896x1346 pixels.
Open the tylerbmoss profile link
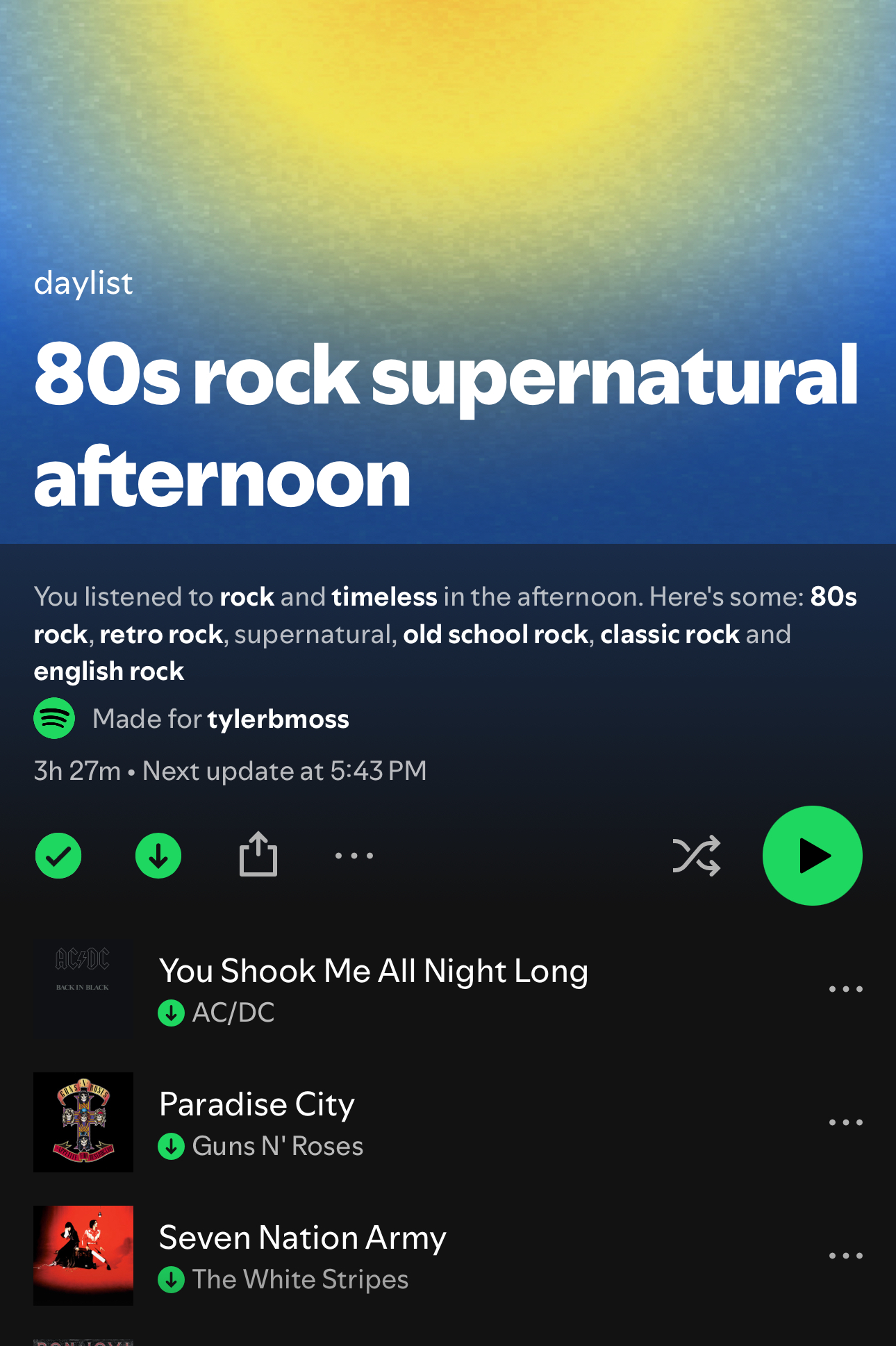tap(278, 719)
